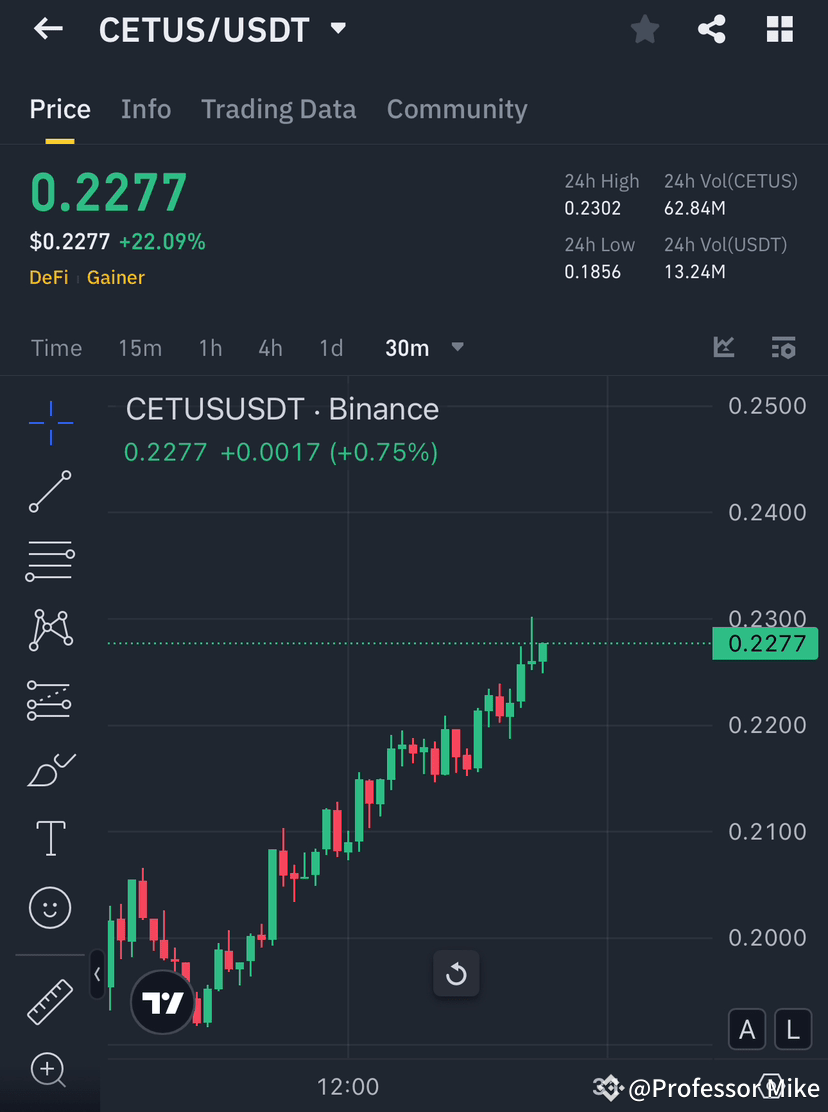Select the text annotation tool
This screenshot has height=1112, width=828.
(x=50, y=838)
